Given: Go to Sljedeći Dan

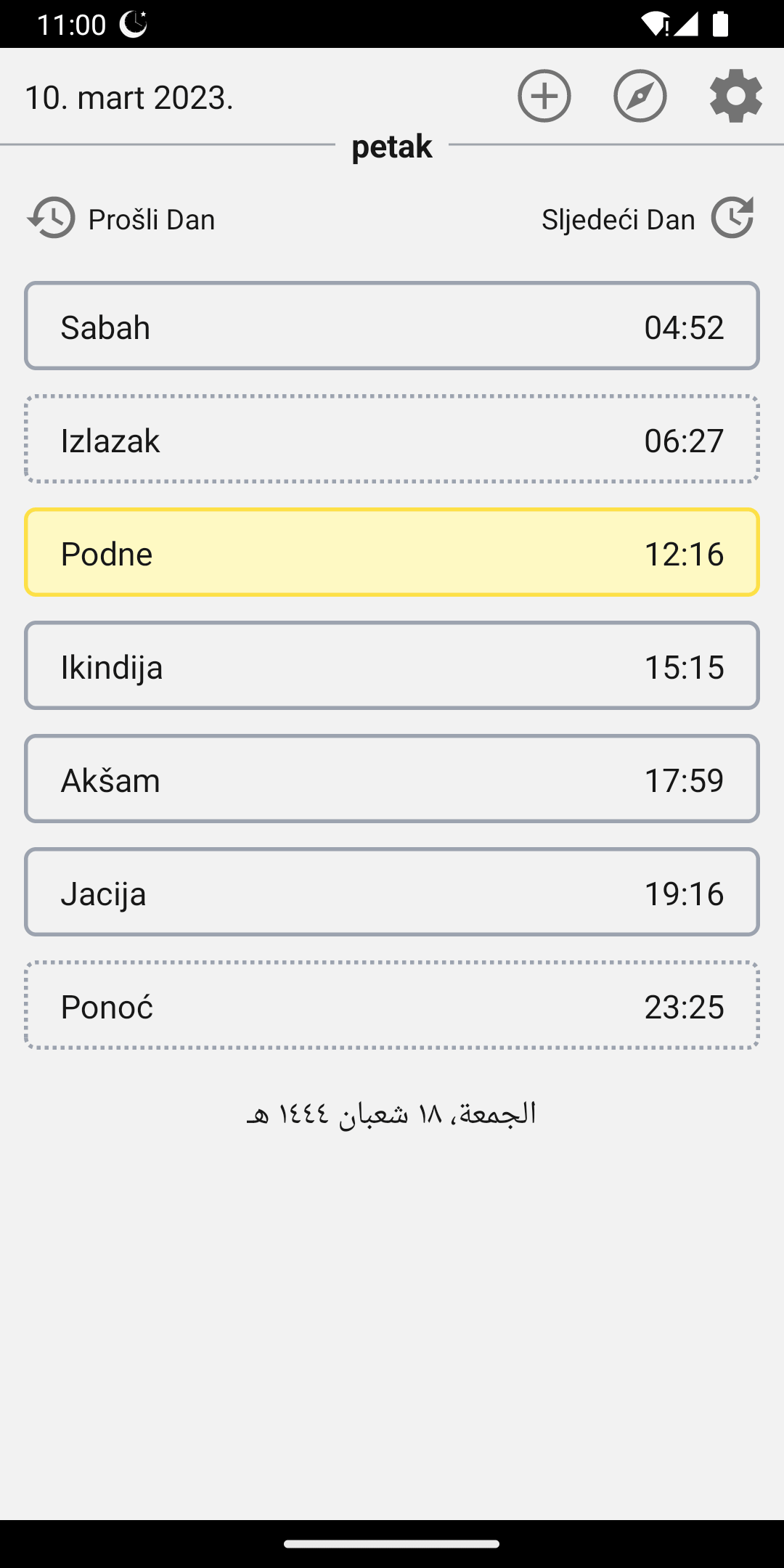Looking at the screenshot, I should (648, 219).
